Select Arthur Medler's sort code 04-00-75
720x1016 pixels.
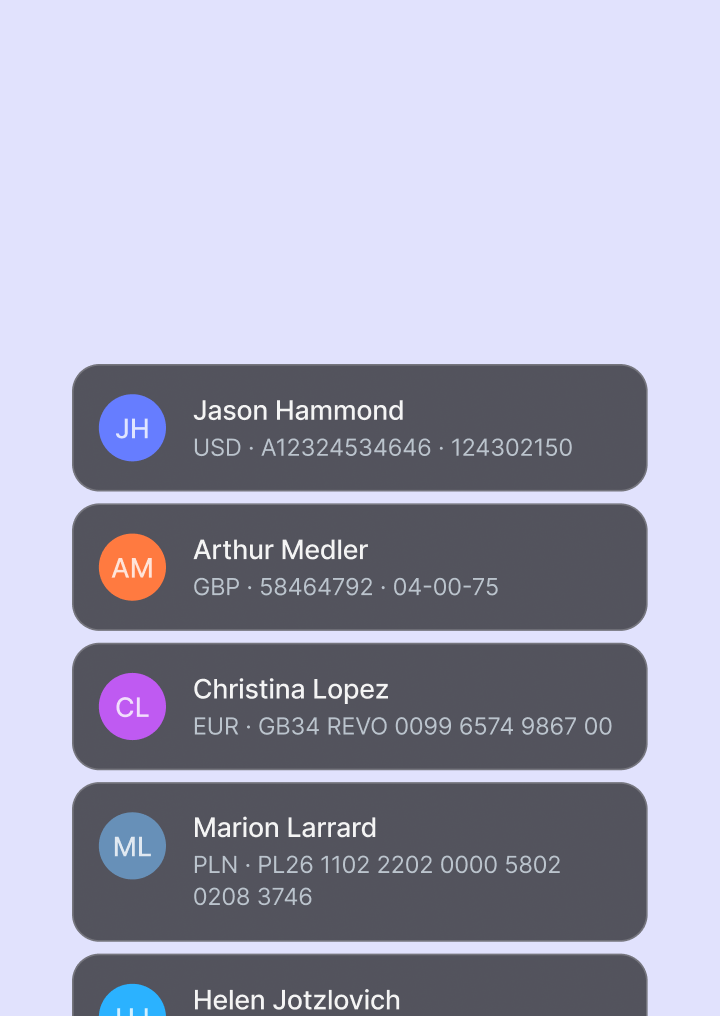[x=447, y=587]
